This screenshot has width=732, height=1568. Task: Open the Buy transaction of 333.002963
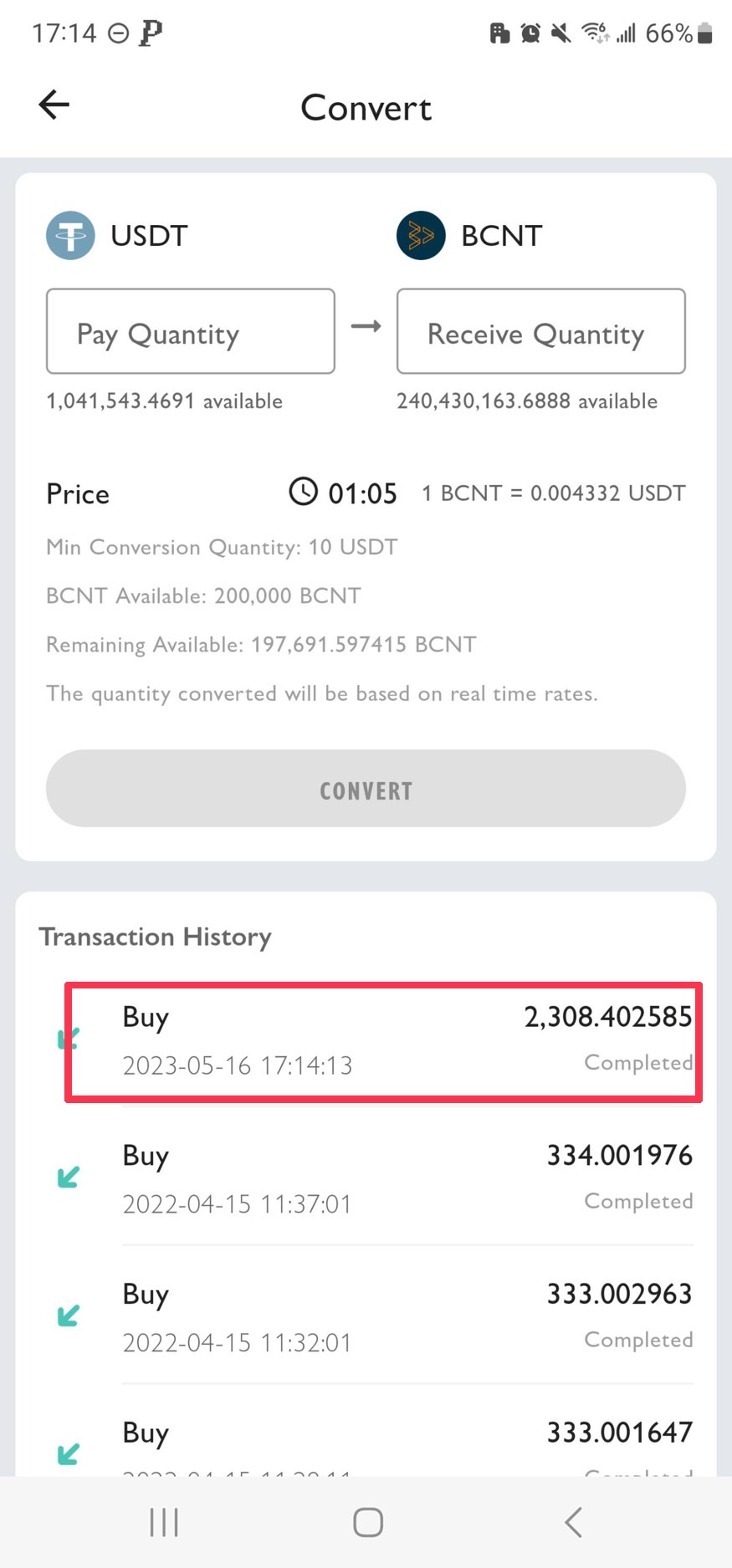pos(374,1316)
